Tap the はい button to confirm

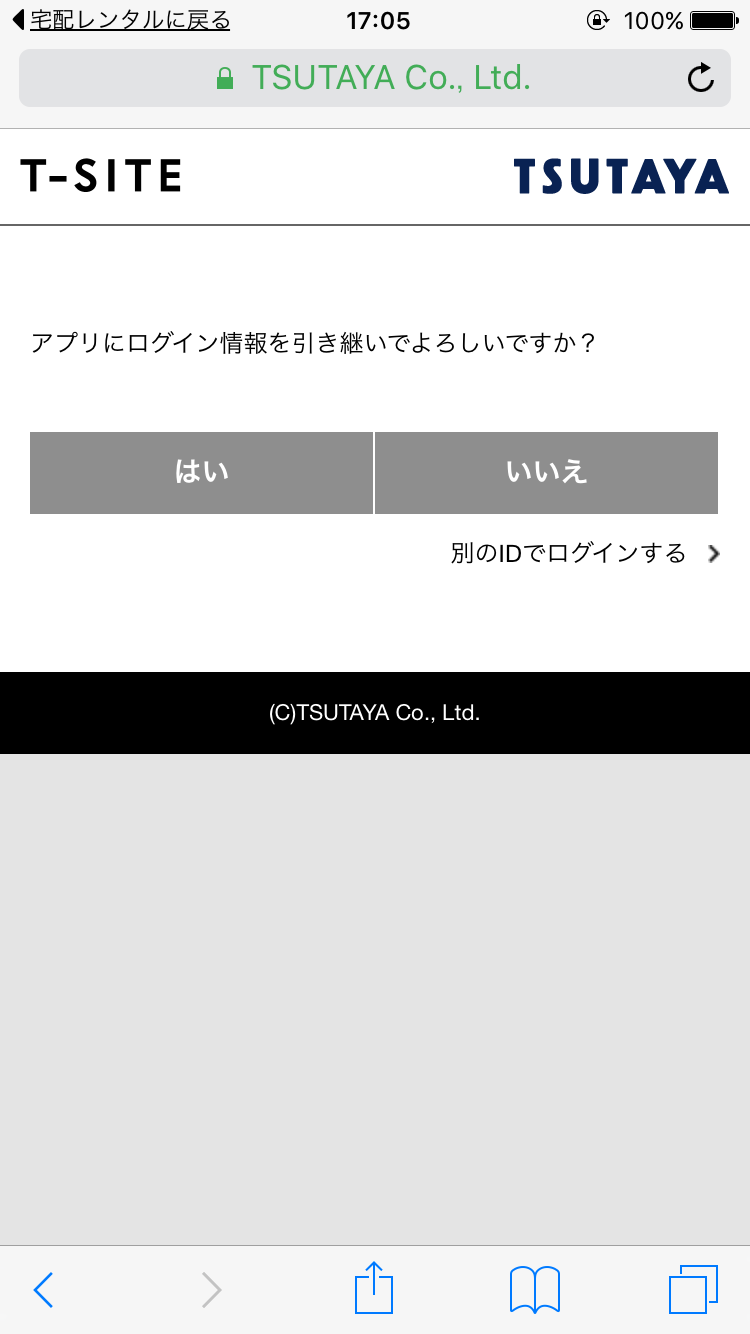(201, 473)
